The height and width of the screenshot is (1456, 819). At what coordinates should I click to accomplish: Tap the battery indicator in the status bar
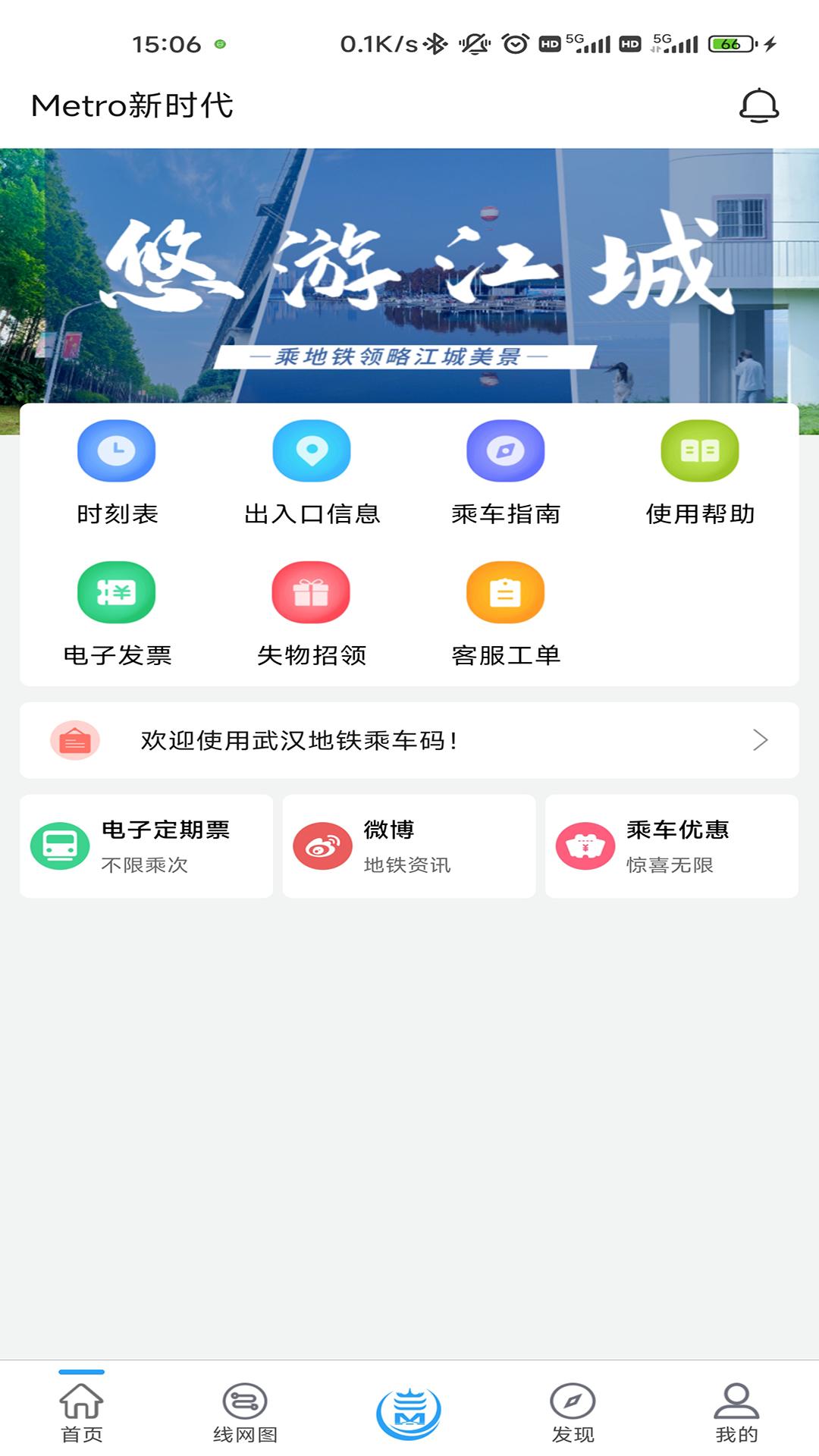click(733, 44)
